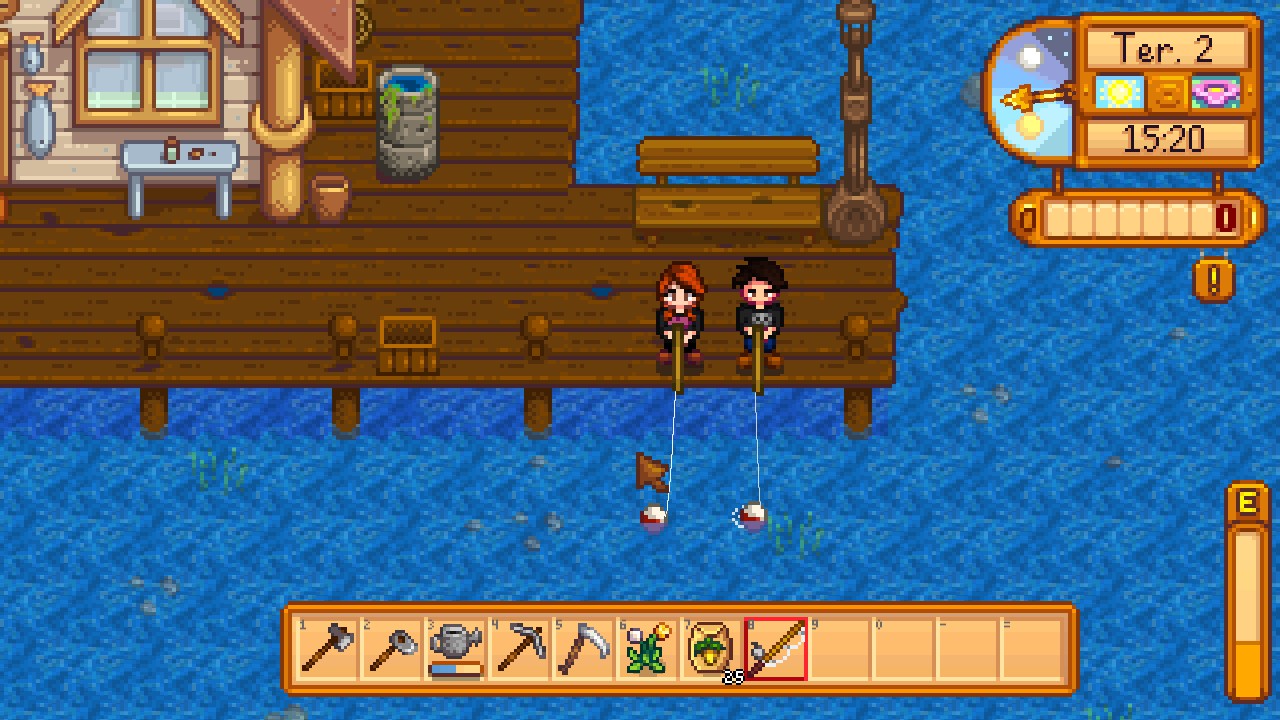Equip the watering can in slot 3
The image size is (1280, 720).
[457, 649]
